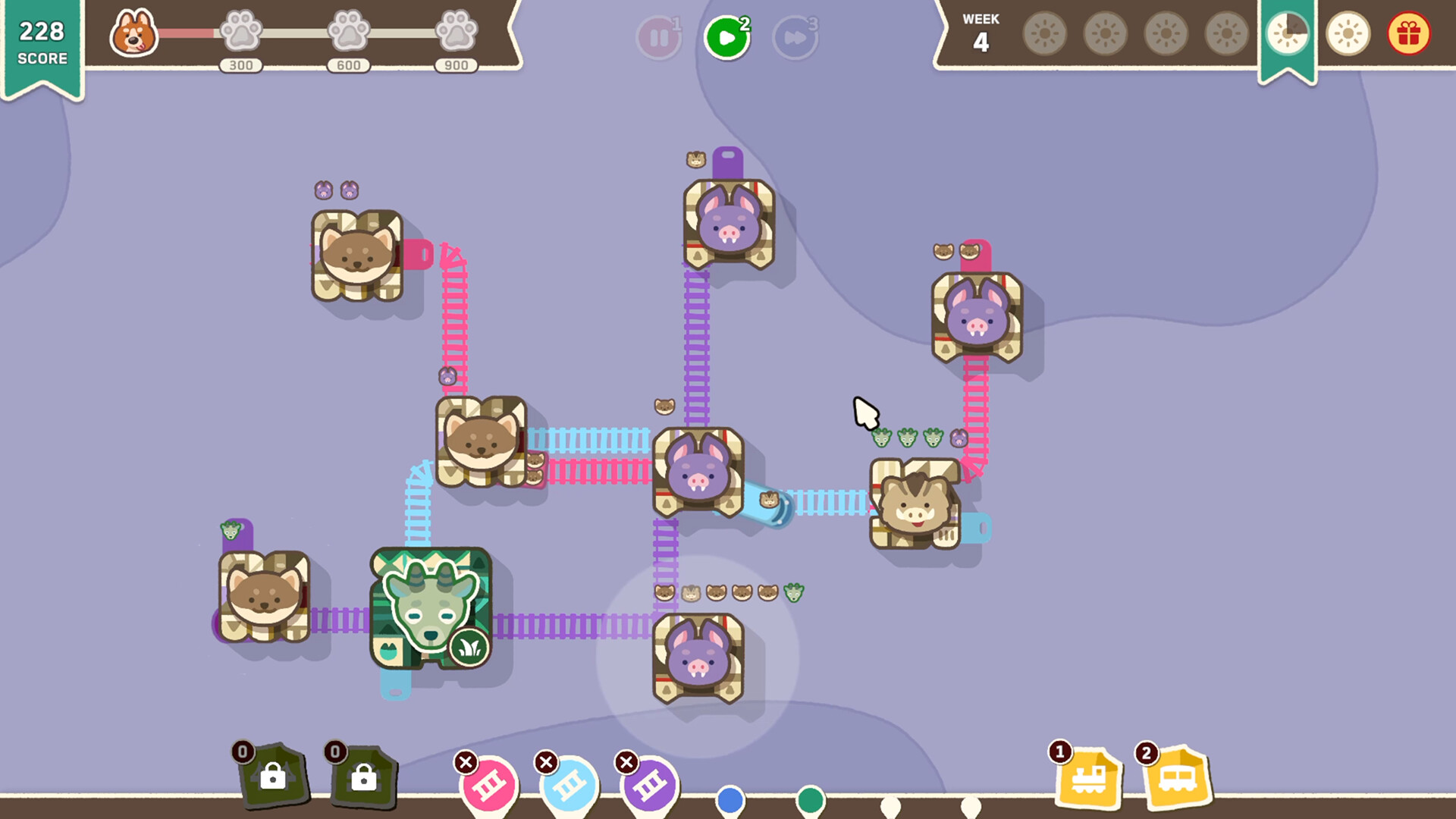Set game to normal play speed
Screen dimensions: 1456x819
[x=726, y=37]
